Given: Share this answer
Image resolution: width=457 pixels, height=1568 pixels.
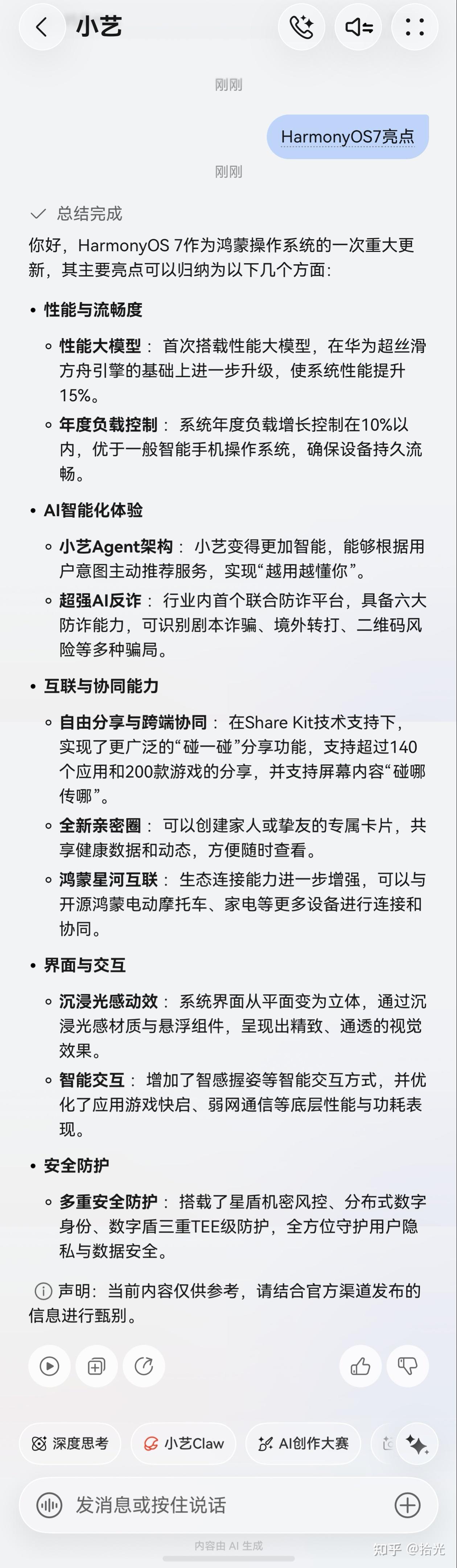Looking at the screenshot, I should click(x=144, y=1366).
